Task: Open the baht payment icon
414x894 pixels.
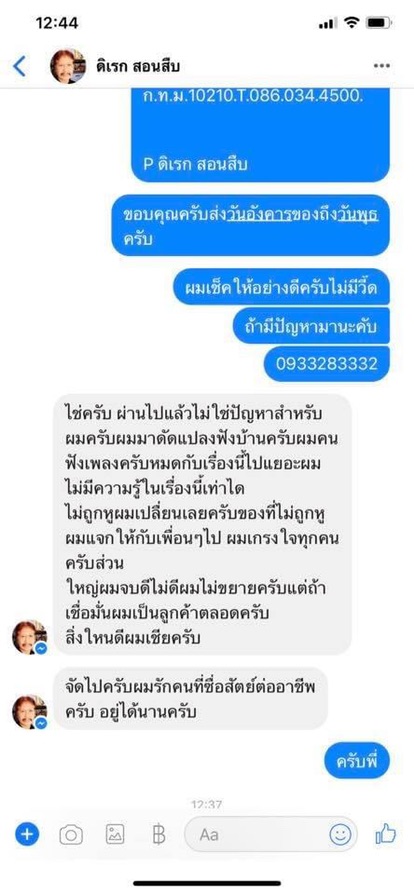Action: coord(159,835)
